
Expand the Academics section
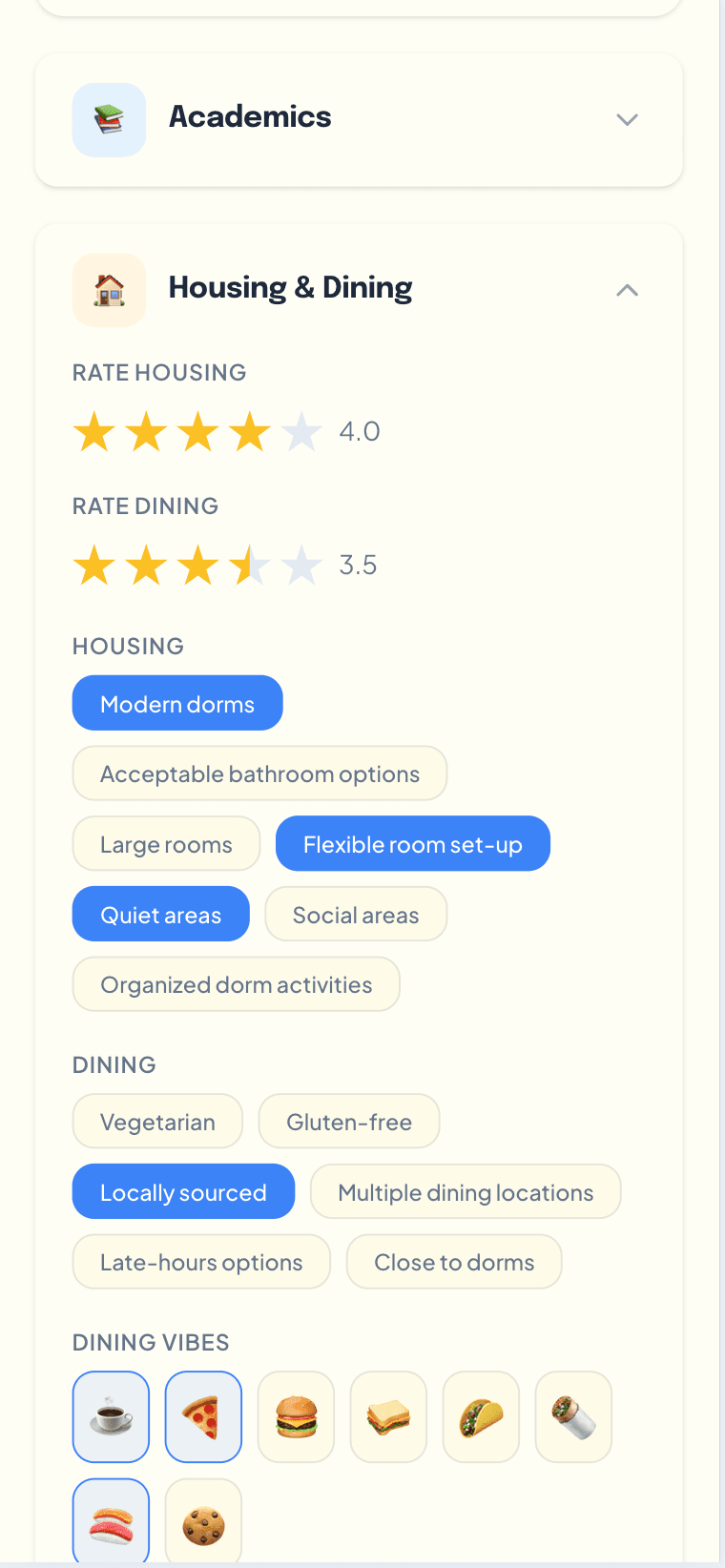627,120
